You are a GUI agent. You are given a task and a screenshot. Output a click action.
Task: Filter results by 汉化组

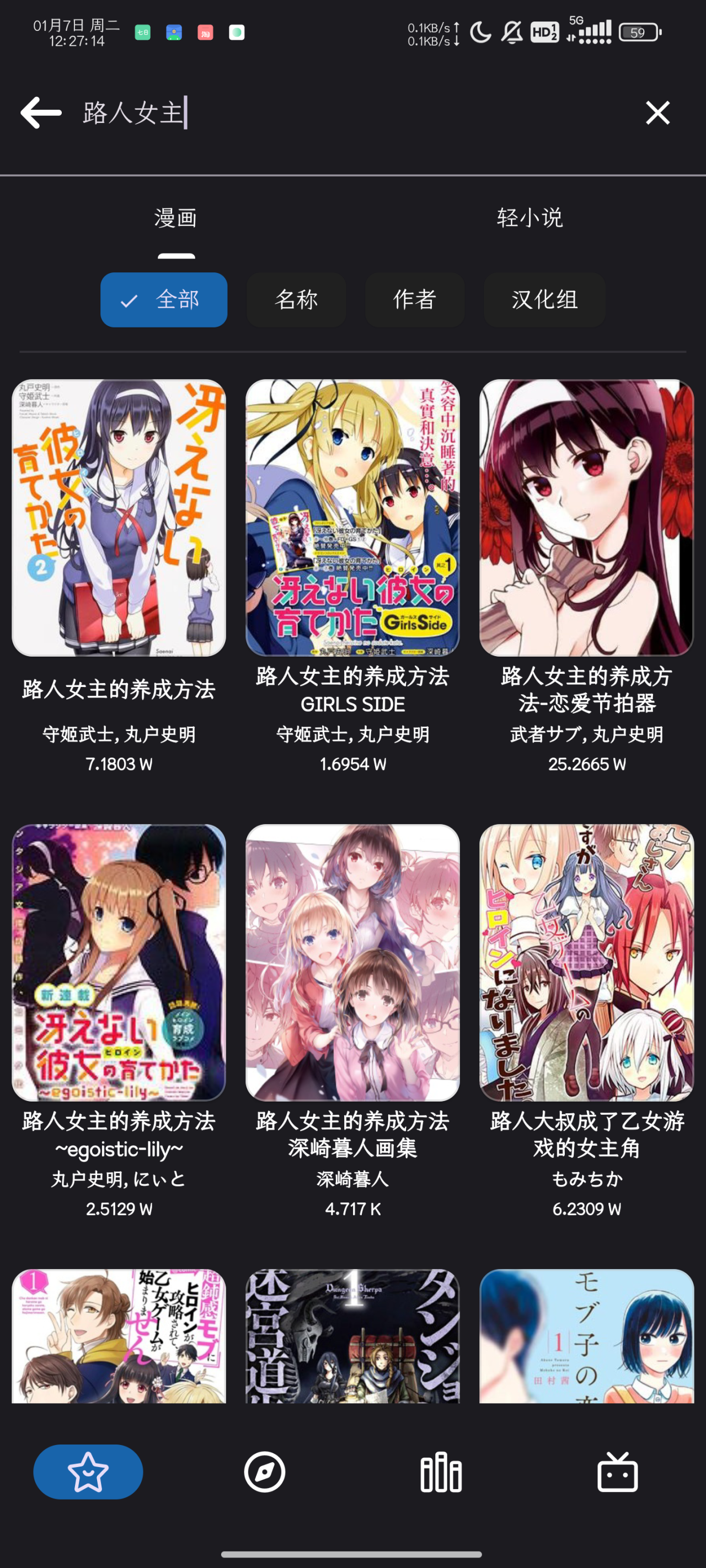pos(544,299)
